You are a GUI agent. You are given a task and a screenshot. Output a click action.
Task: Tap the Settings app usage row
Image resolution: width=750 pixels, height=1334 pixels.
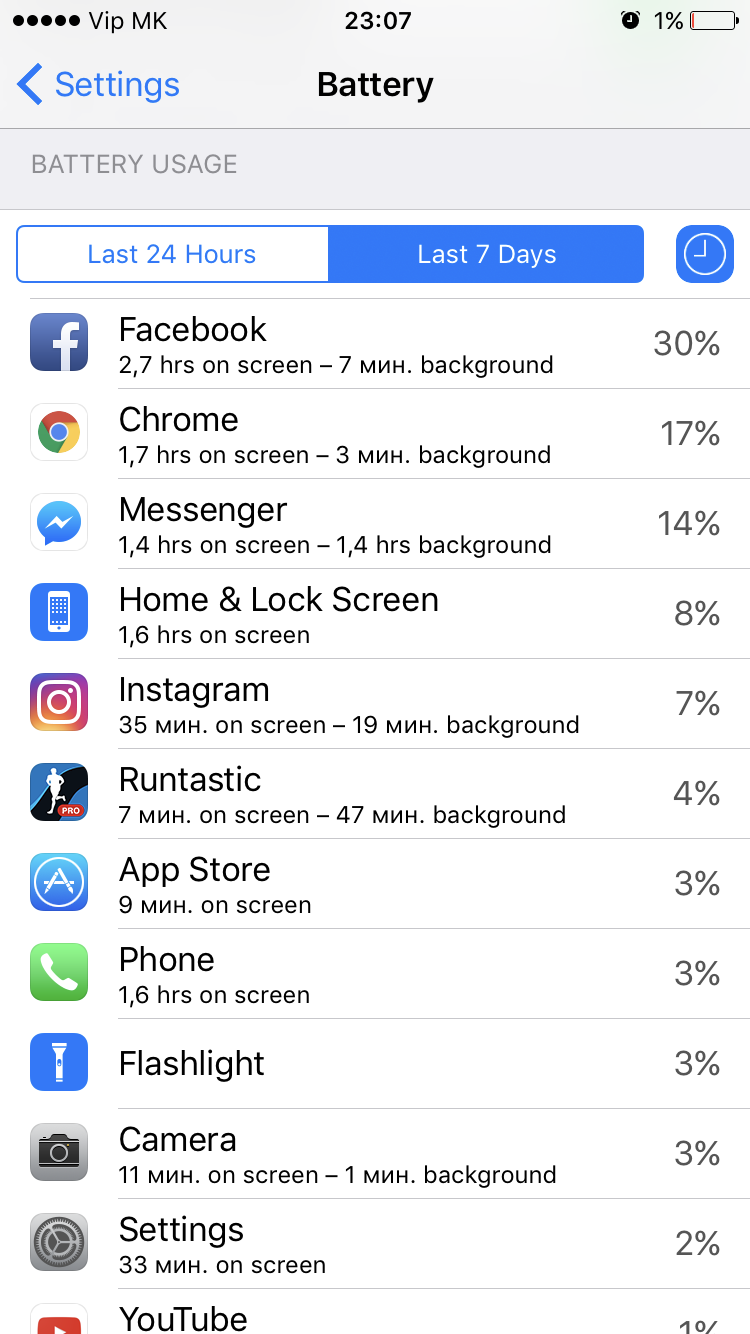[x=375, y=1244]
